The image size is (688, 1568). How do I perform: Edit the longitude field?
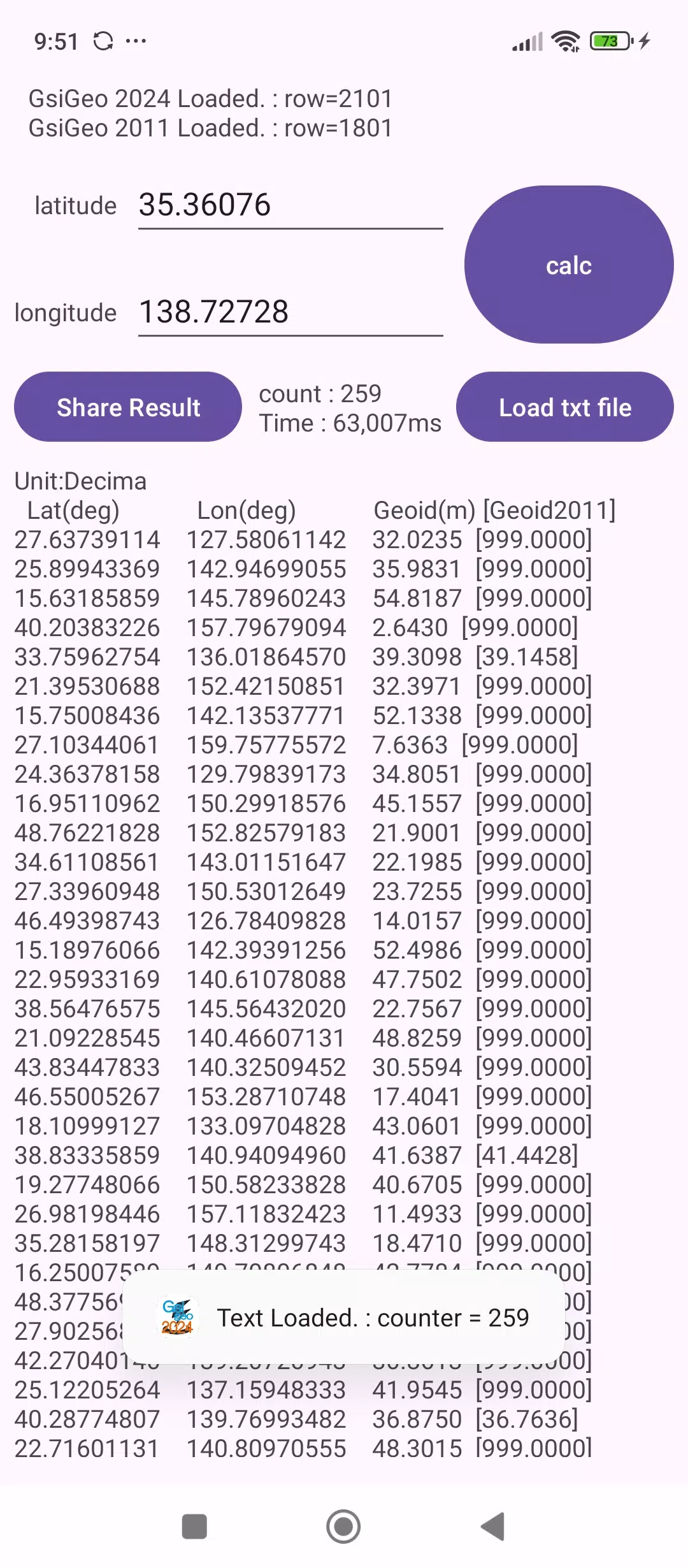[x=290, y=313]
